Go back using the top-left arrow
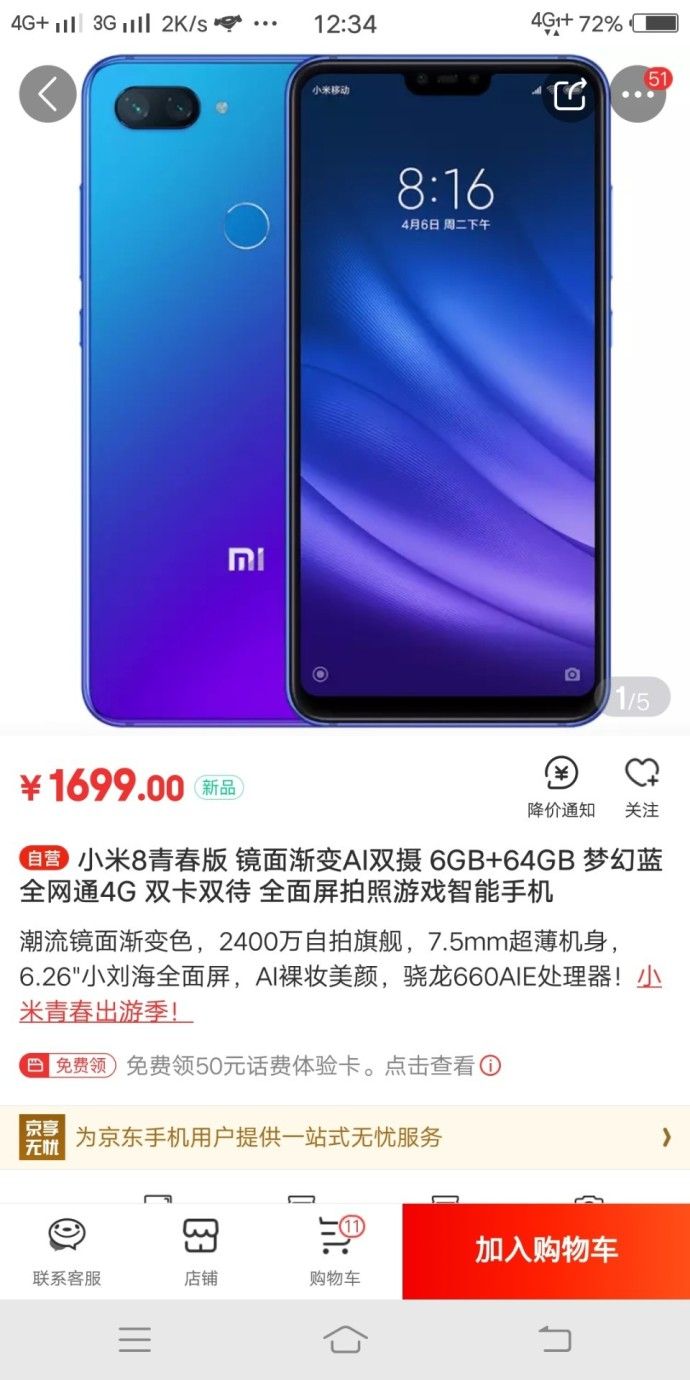This screenshot has width=690, height=1380. (x=47, y=94)
